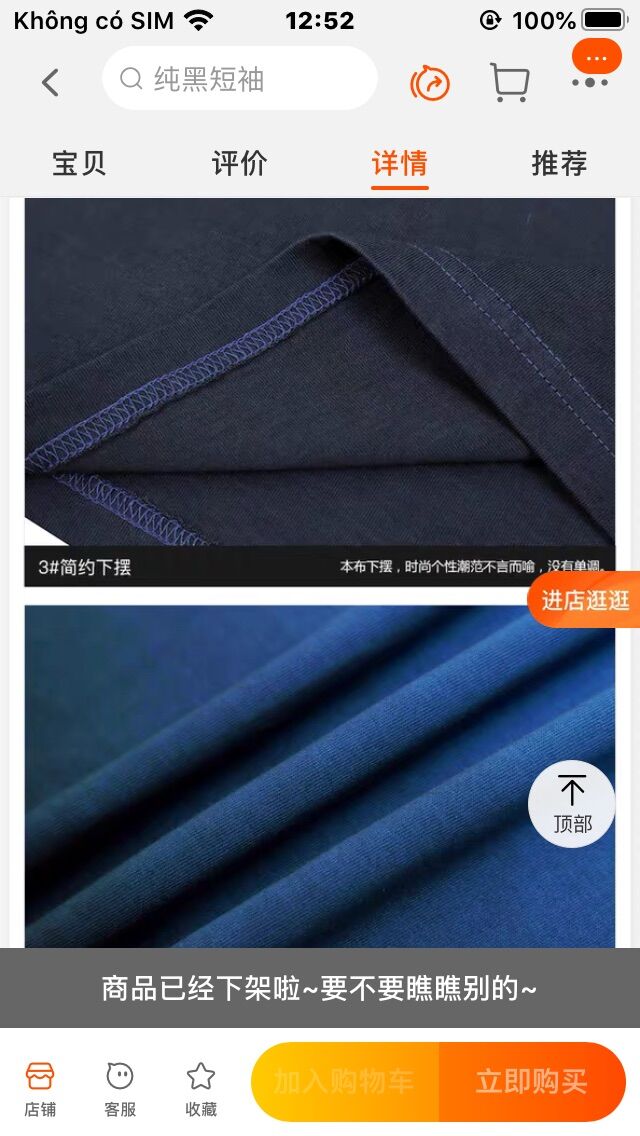Go back using the top-left arrow
Viewport: 640px width, 1136px height.
tap(50, 83)
